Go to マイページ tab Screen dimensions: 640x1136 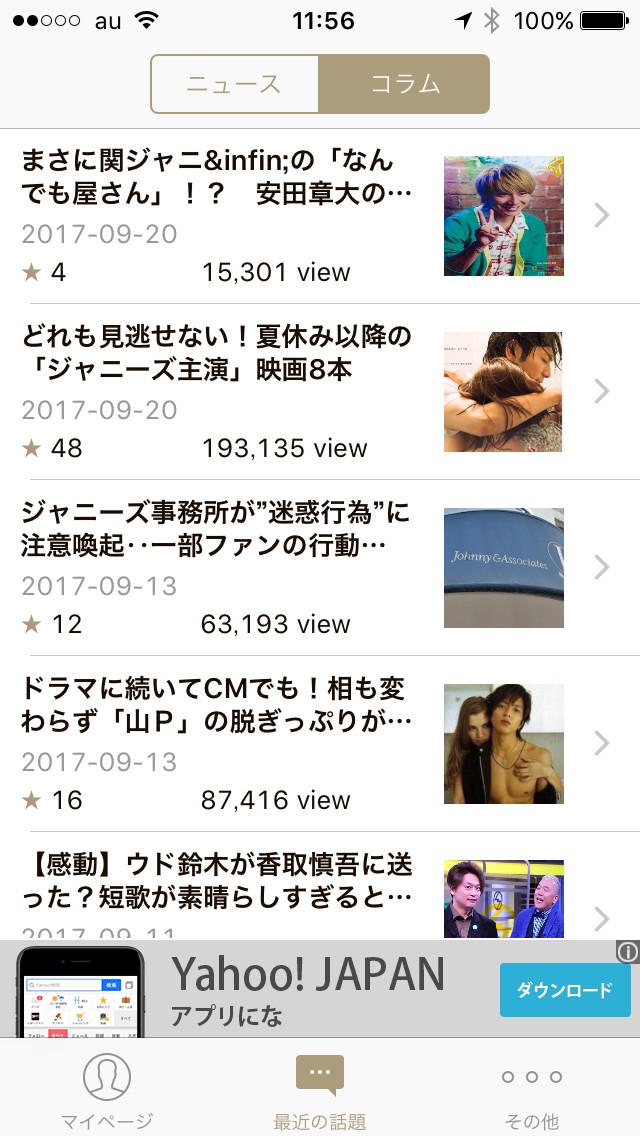(x=107, y=1090)
